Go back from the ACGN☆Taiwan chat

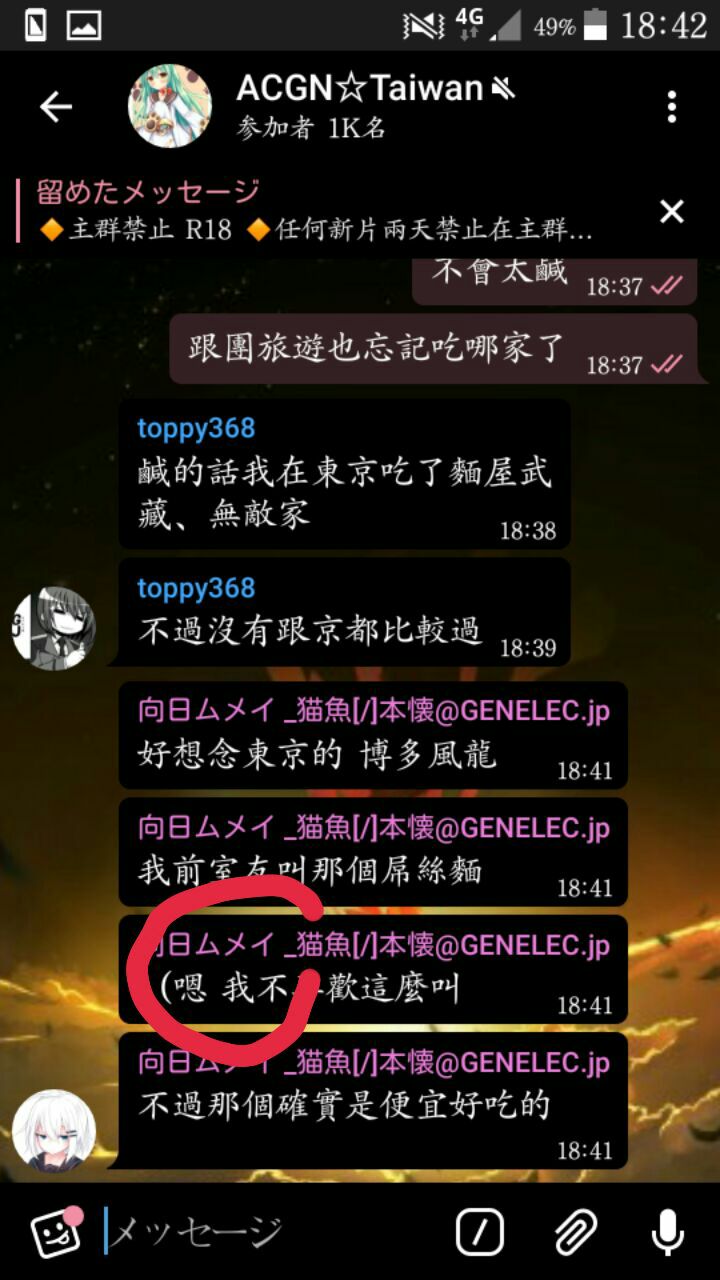pos(56,107)
